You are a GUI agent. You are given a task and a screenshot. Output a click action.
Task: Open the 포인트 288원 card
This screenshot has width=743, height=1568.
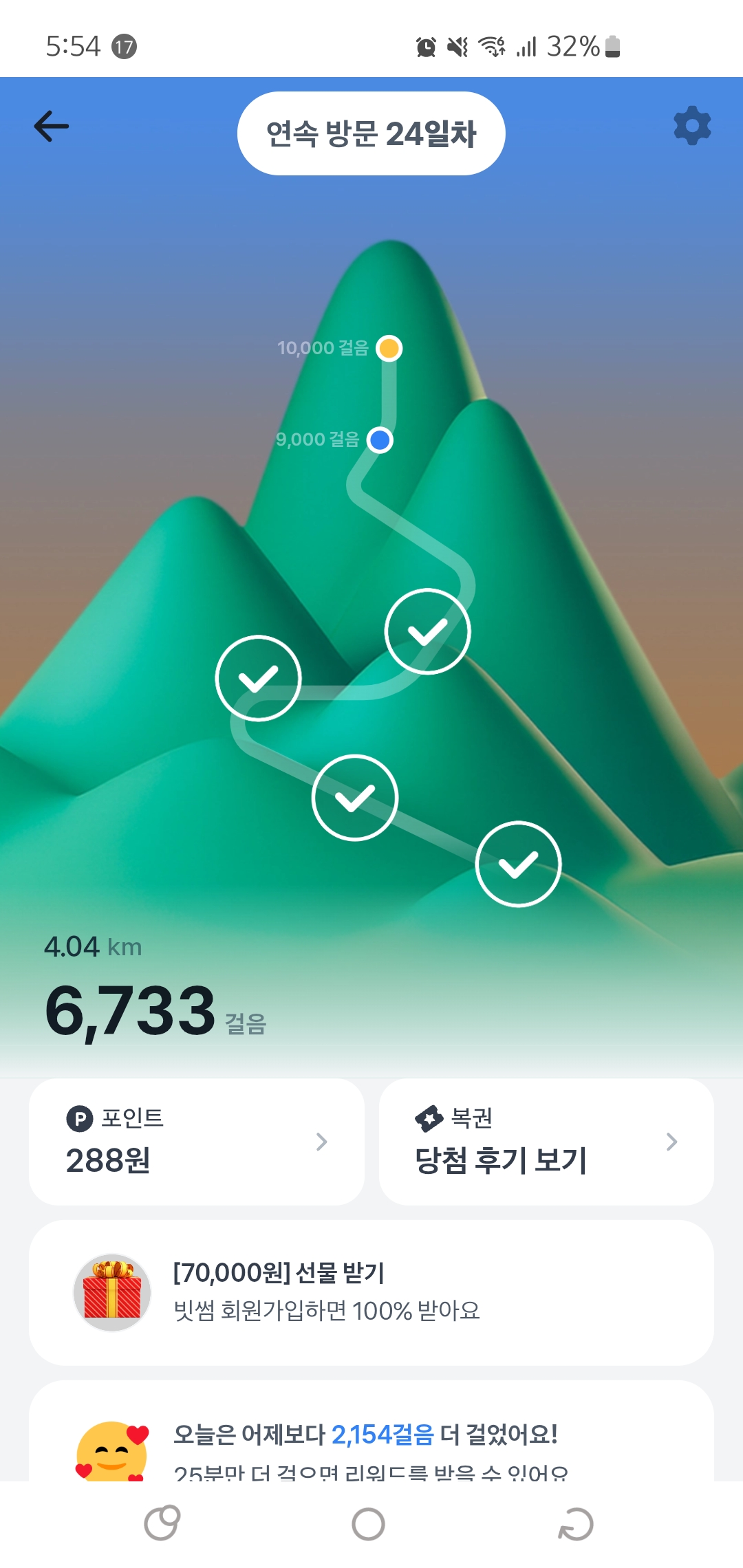(197, 1142)
